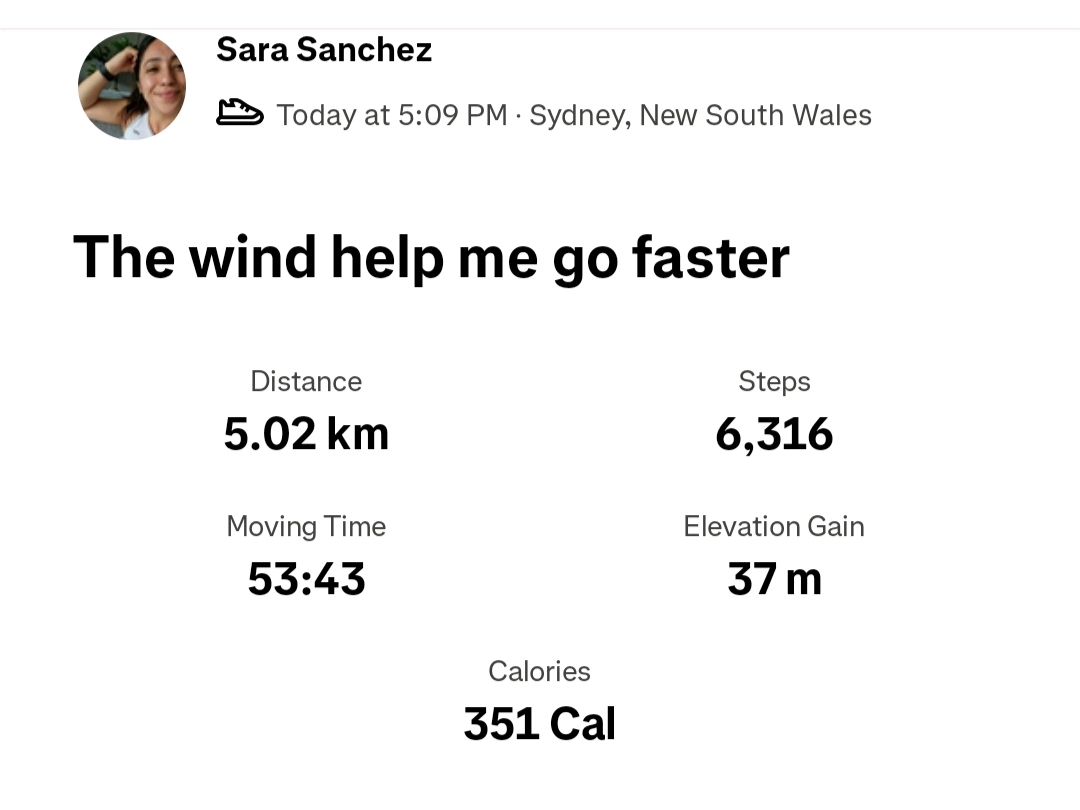
Task: Open Sara Sanchez's profile picture
Action: tap(132, 86)
